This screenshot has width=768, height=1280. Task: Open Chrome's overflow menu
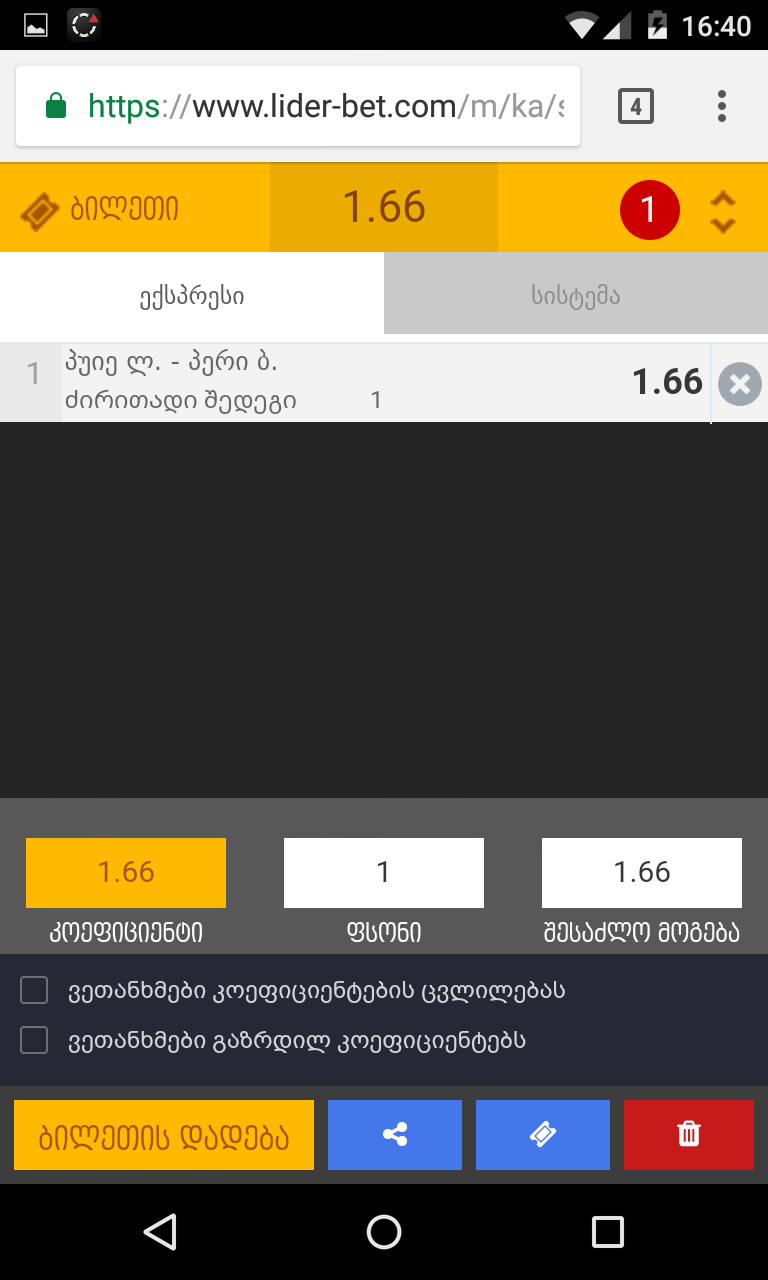(722, 106)
